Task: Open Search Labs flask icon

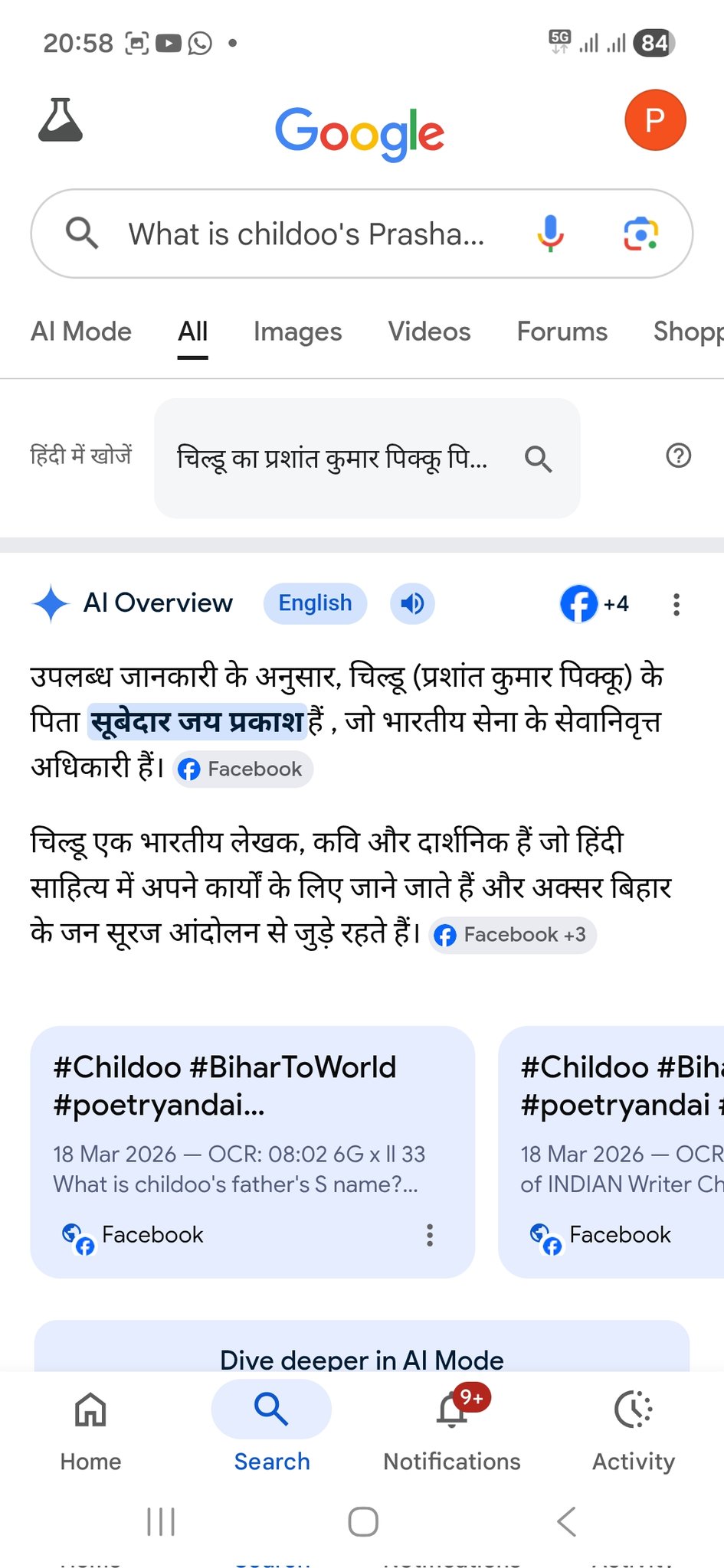Action: 60,120
